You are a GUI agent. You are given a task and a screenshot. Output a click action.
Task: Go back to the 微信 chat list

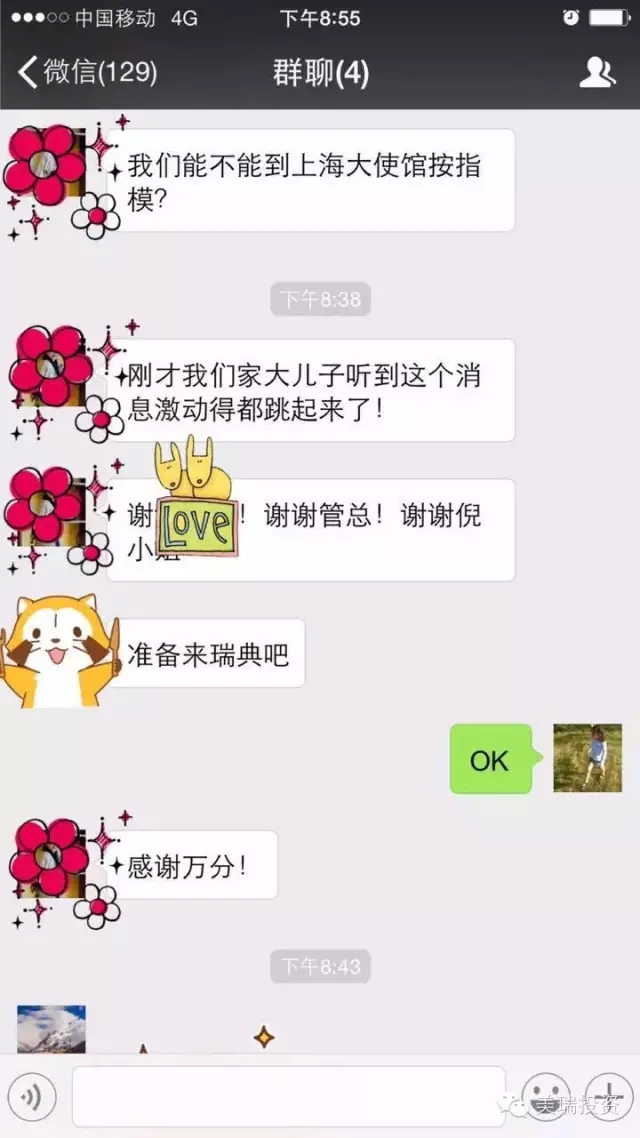(x=85, y=73)
